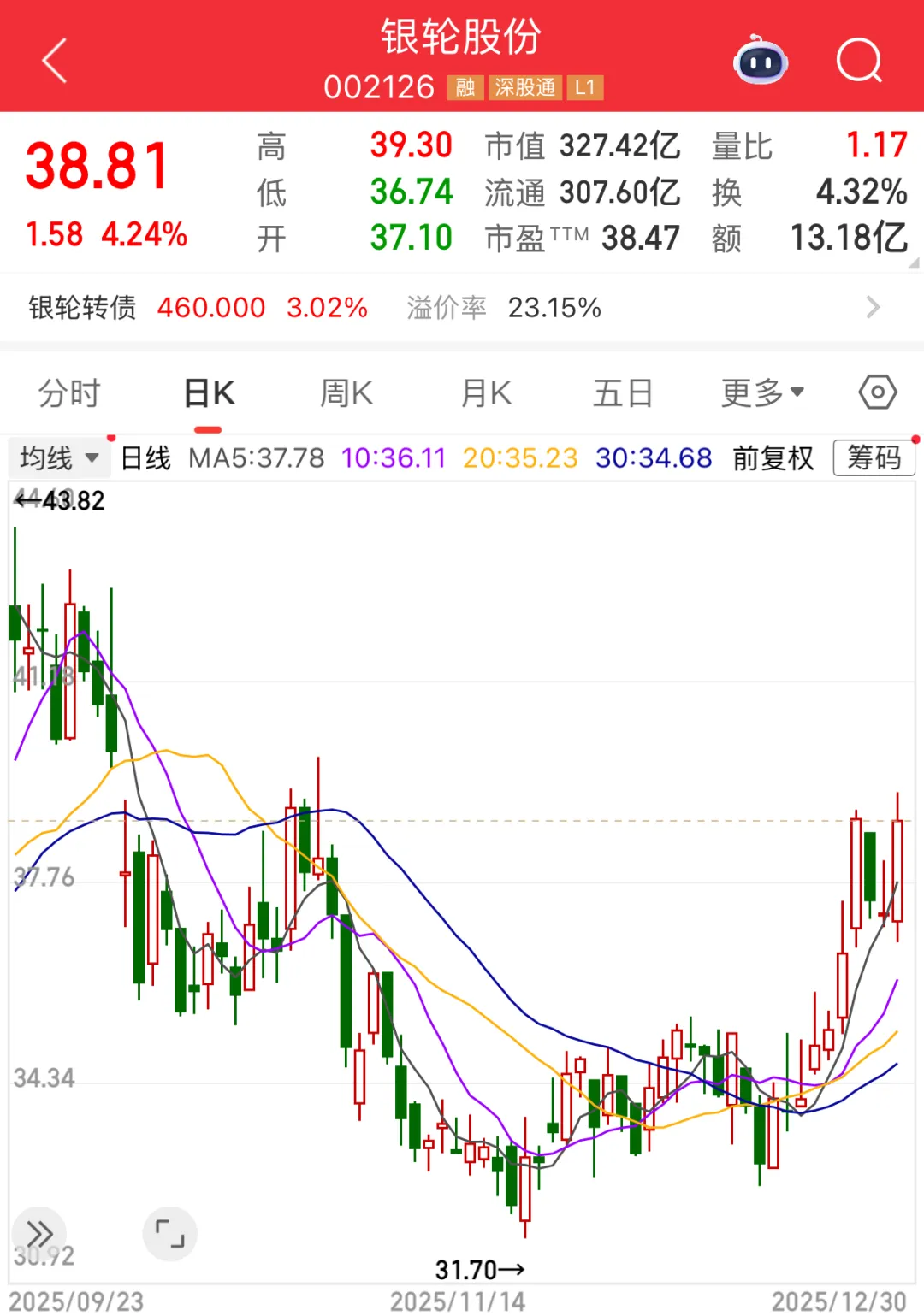View the 月K chart tab
Screen dimensions: 924x1316
[x=486, y=394]
